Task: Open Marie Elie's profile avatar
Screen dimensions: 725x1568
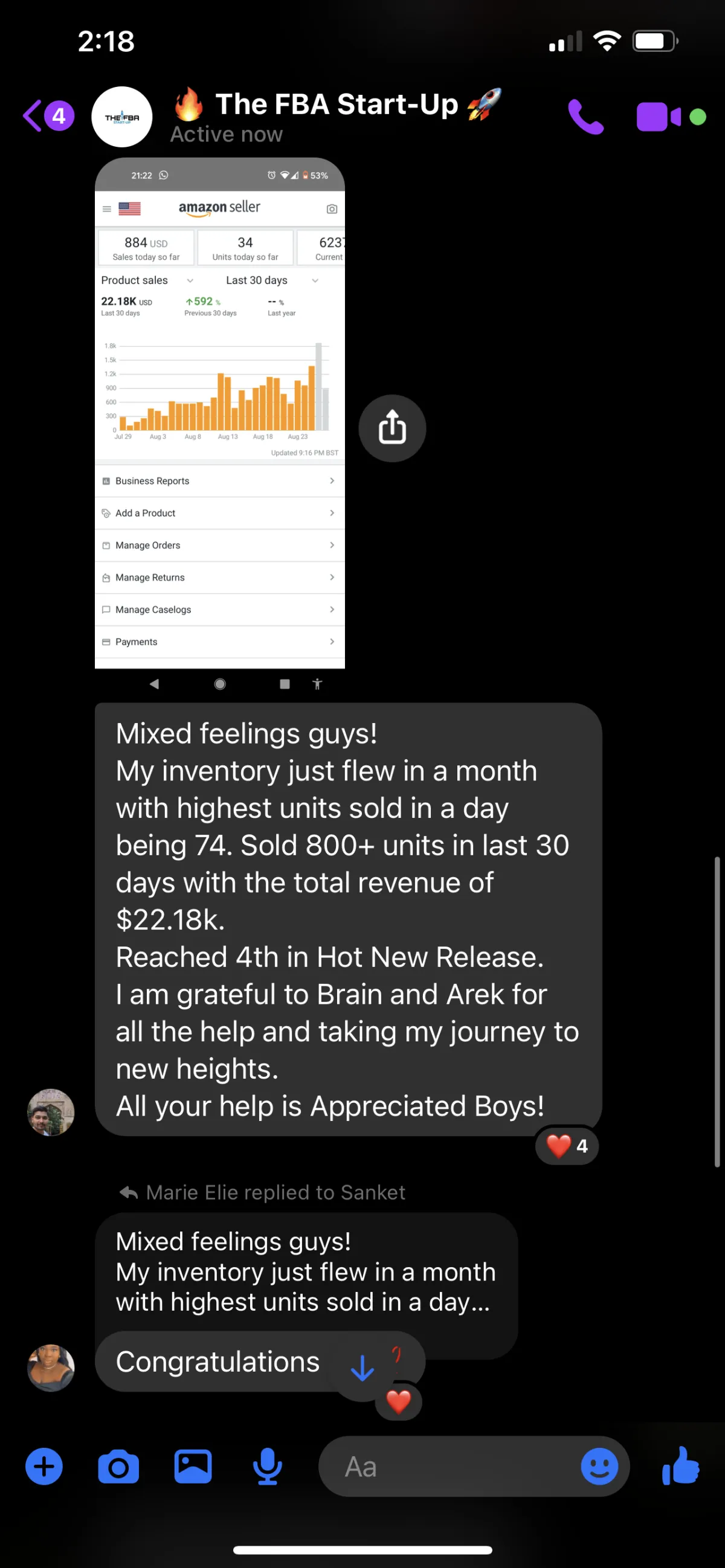Action: click(x=51, y=1367)
